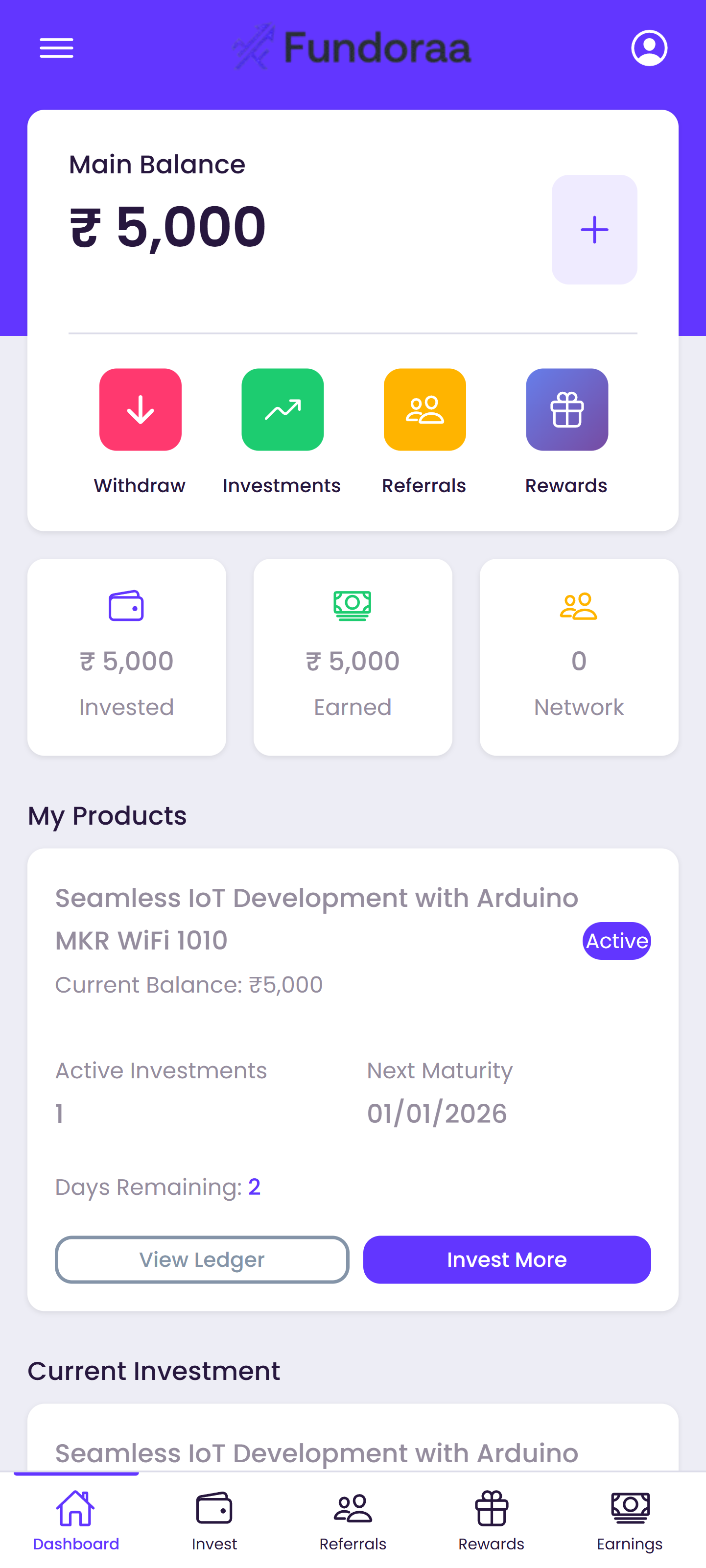This screenshot has height=1568, width=706.
Task: Click the View Ledger button
Action: (x=201, y=1259)
